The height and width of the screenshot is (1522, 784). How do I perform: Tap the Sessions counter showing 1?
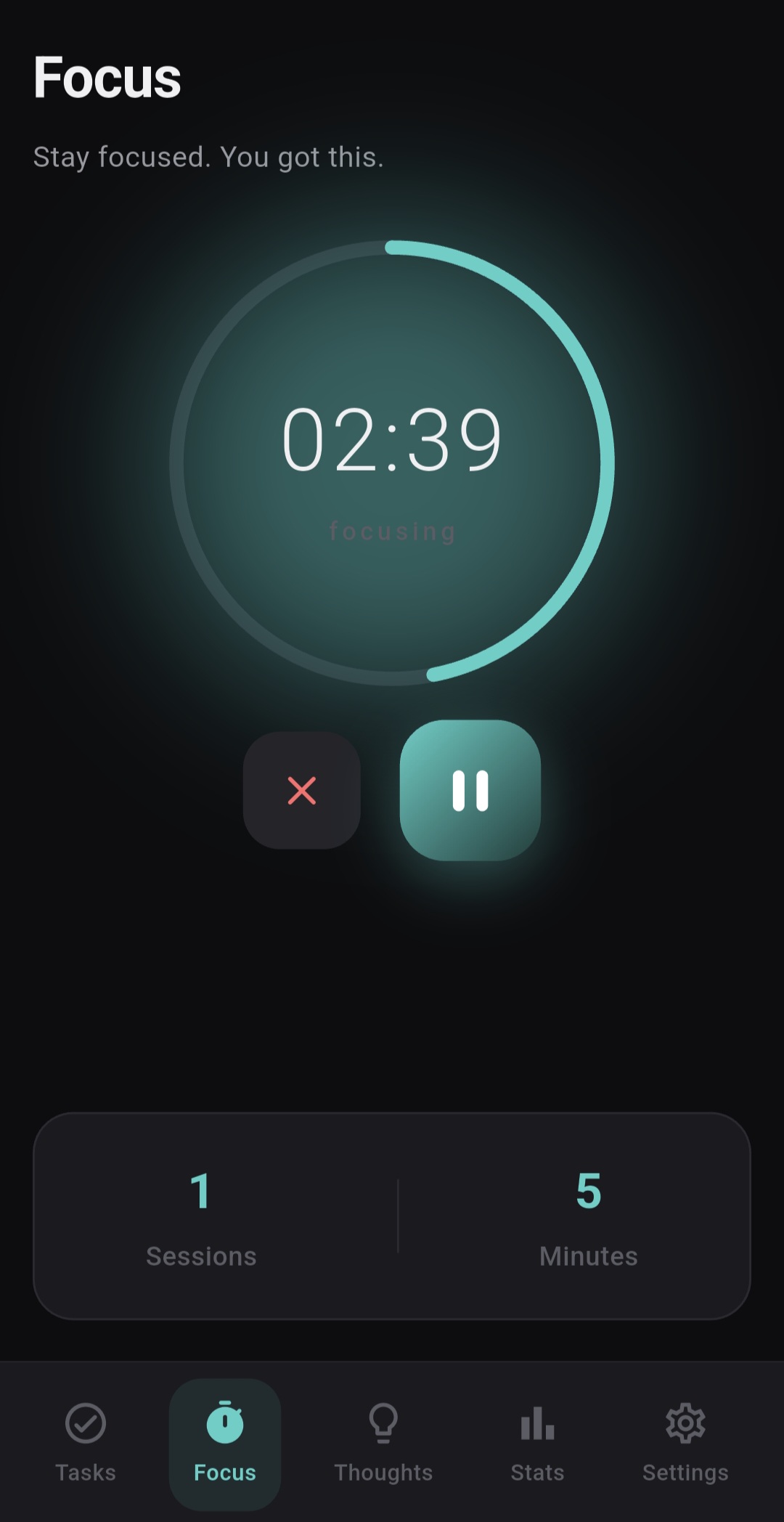coord(202,1213)
